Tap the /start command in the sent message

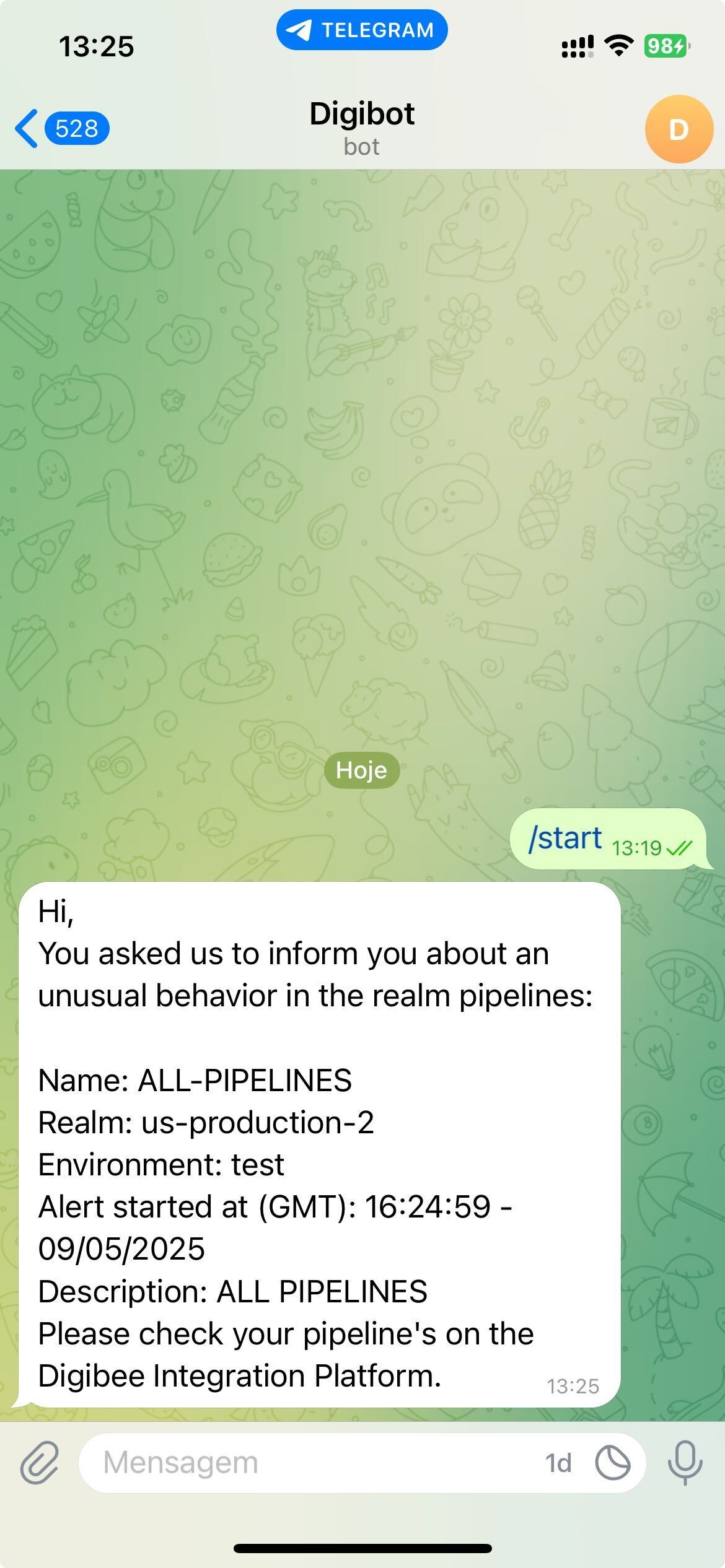(565, 838)
